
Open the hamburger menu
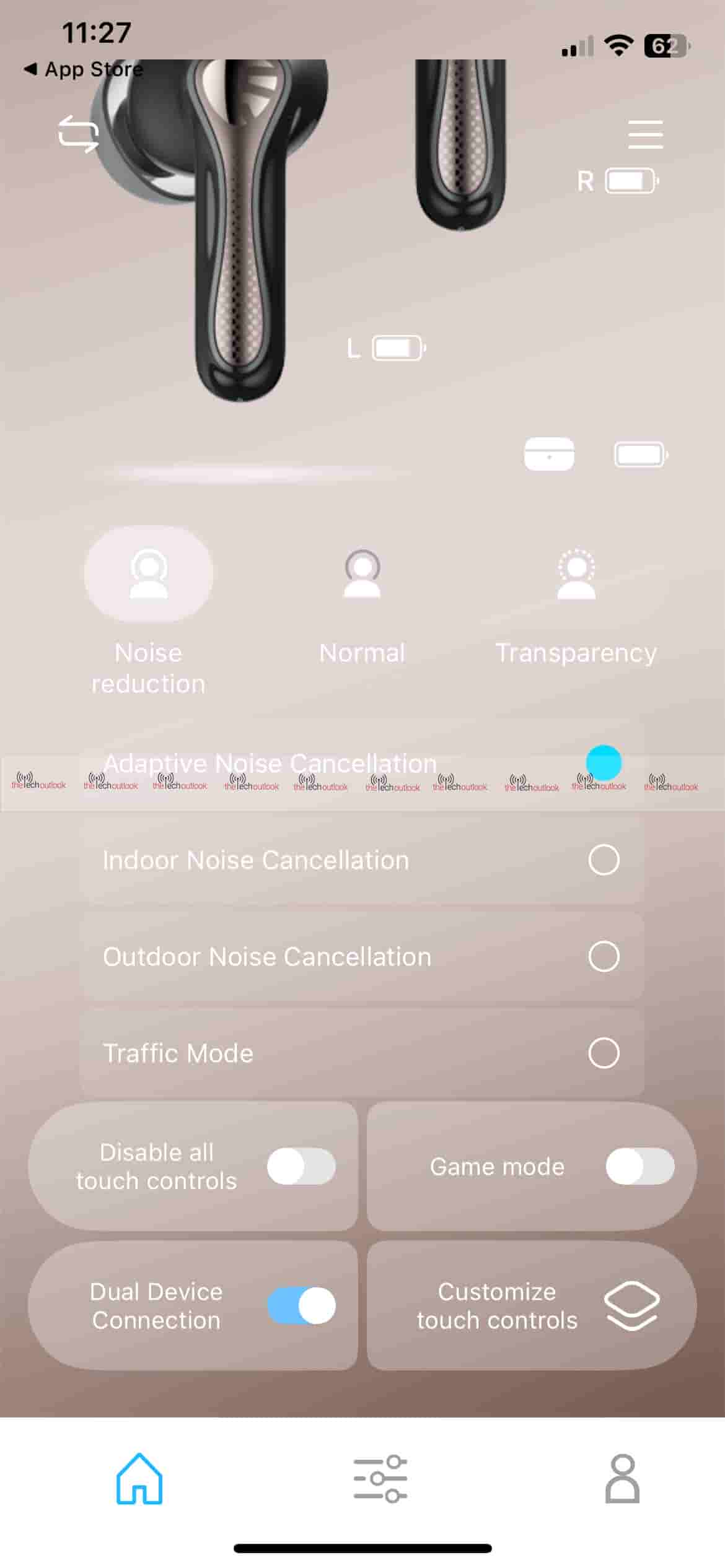pos(645,134)
